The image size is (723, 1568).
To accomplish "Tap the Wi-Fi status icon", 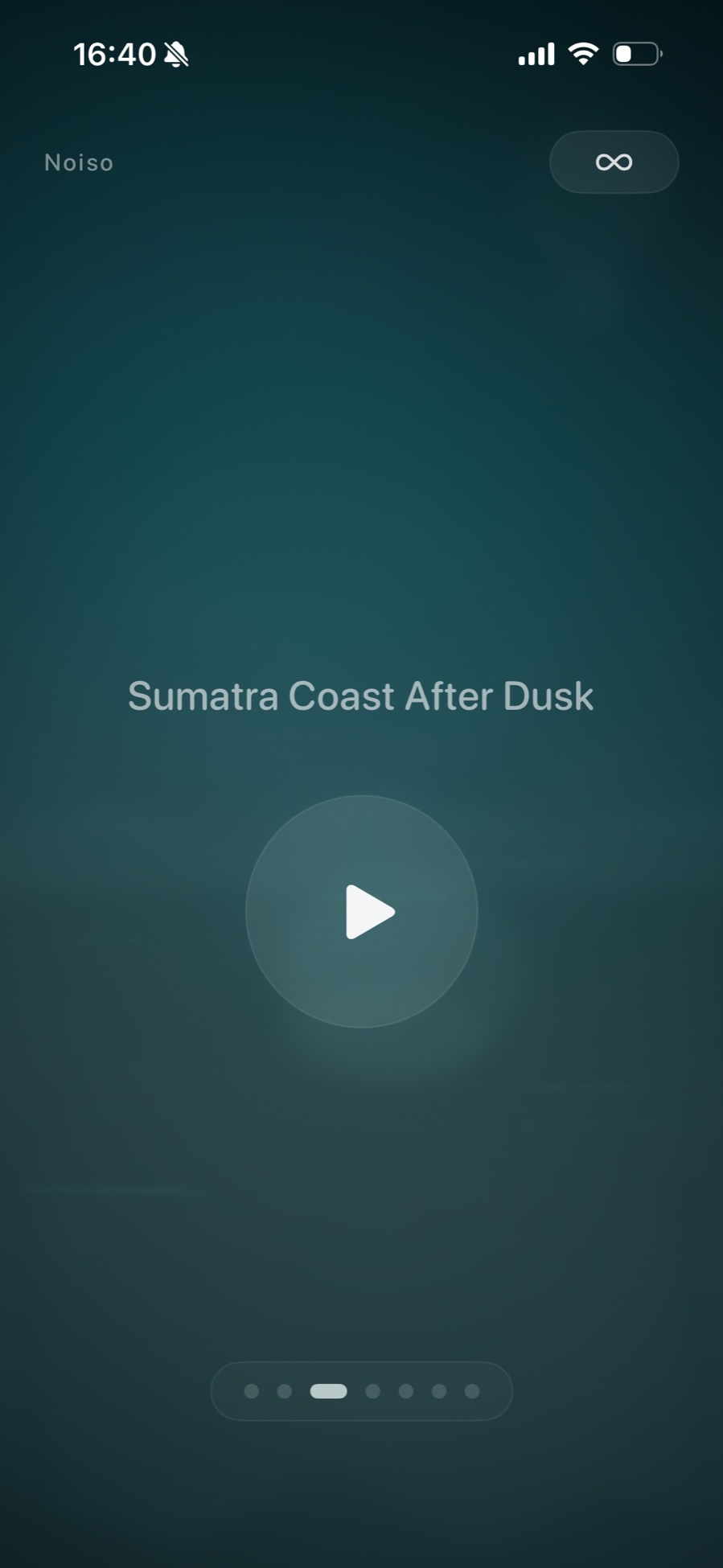I will [581, 53].
